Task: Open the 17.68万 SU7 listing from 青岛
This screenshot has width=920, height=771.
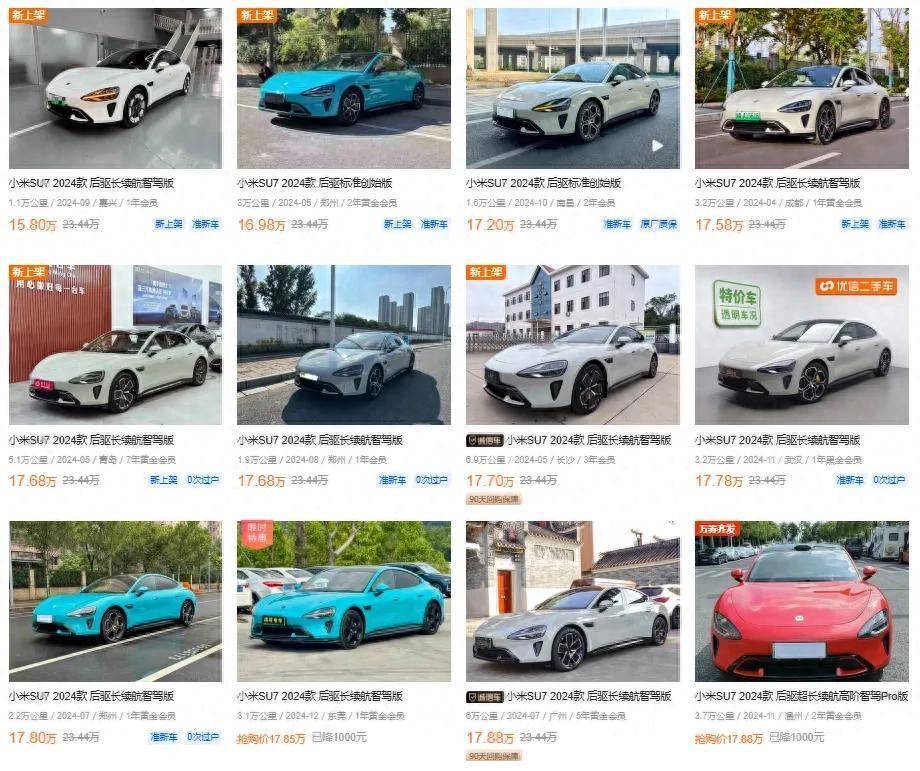Action: click(x=115, y=345)
